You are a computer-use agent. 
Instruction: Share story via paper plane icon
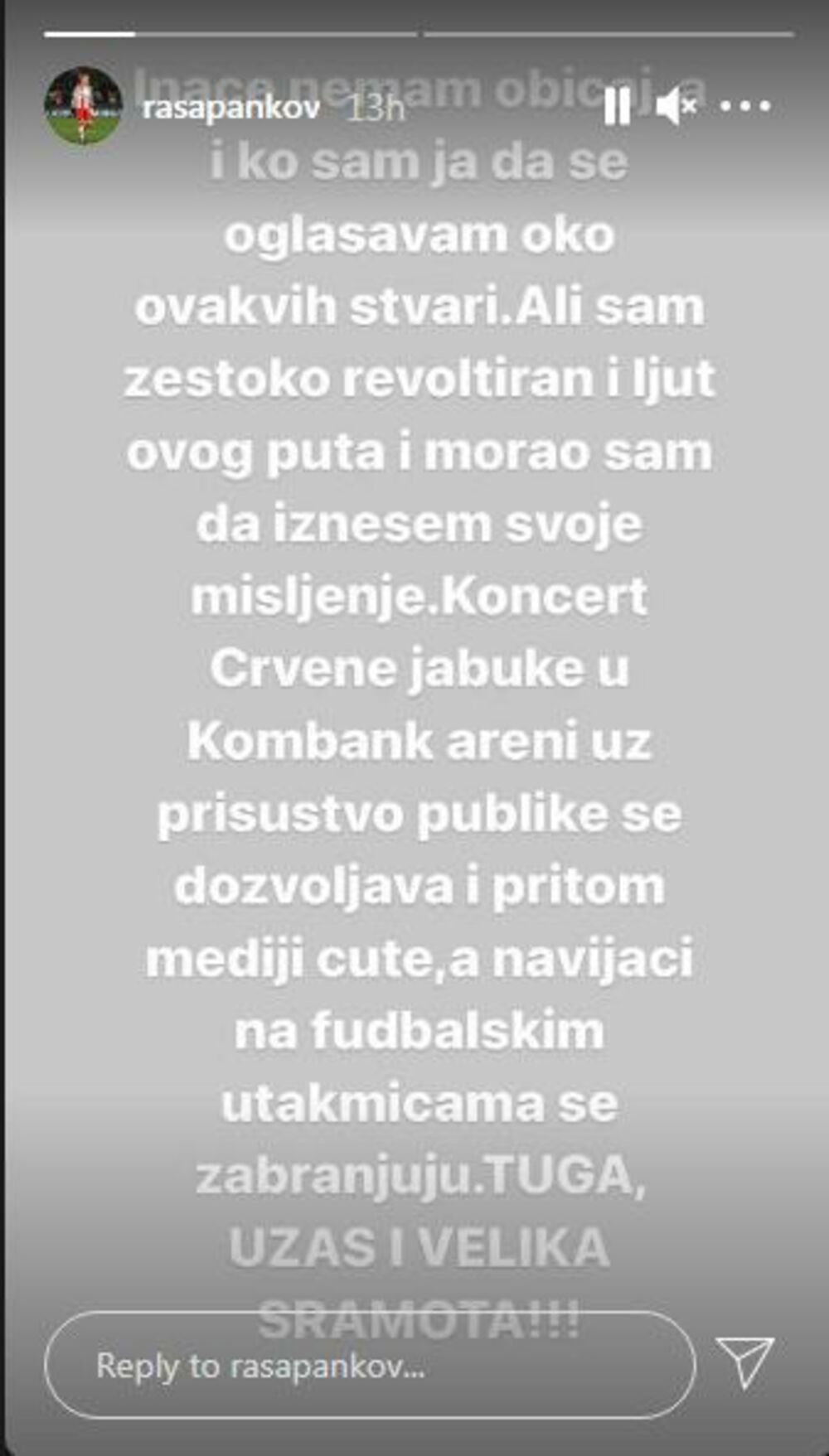click(745, 1362)
